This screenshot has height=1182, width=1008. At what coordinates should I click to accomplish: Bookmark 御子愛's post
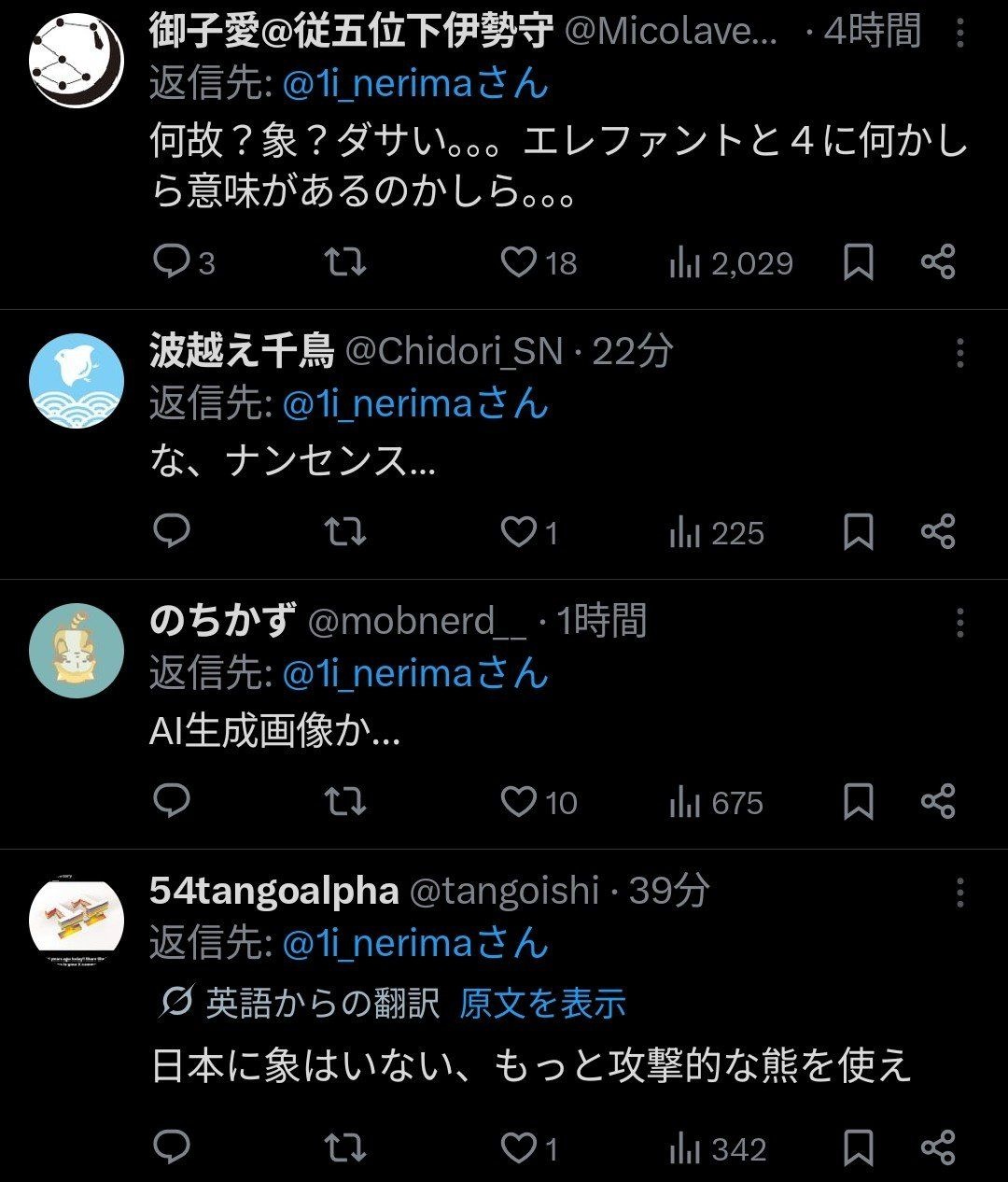(x=858, y=262)
